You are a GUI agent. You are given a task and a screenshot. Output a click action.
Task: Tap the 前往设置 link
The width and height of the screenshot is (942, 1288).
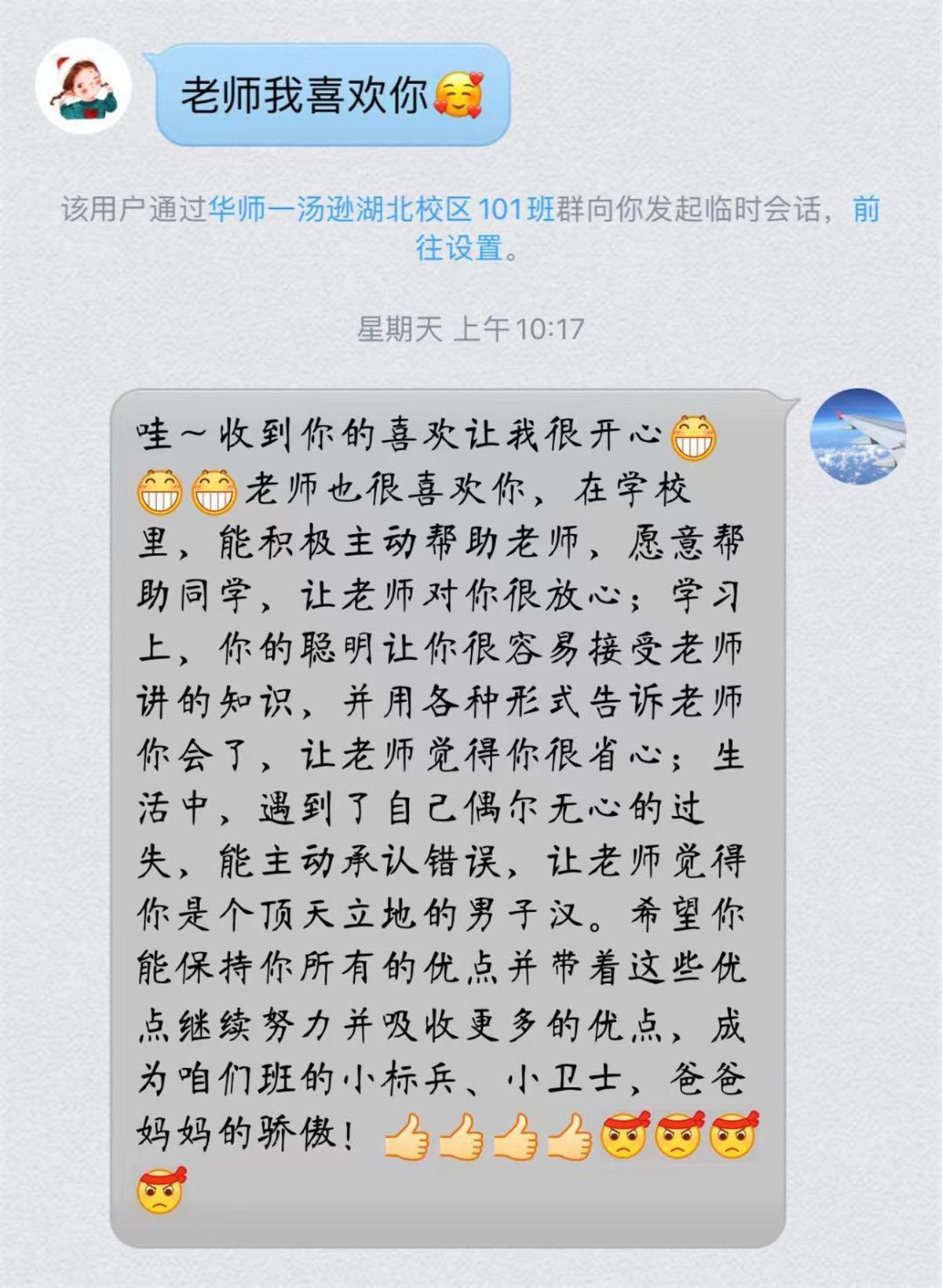[459, 248]
